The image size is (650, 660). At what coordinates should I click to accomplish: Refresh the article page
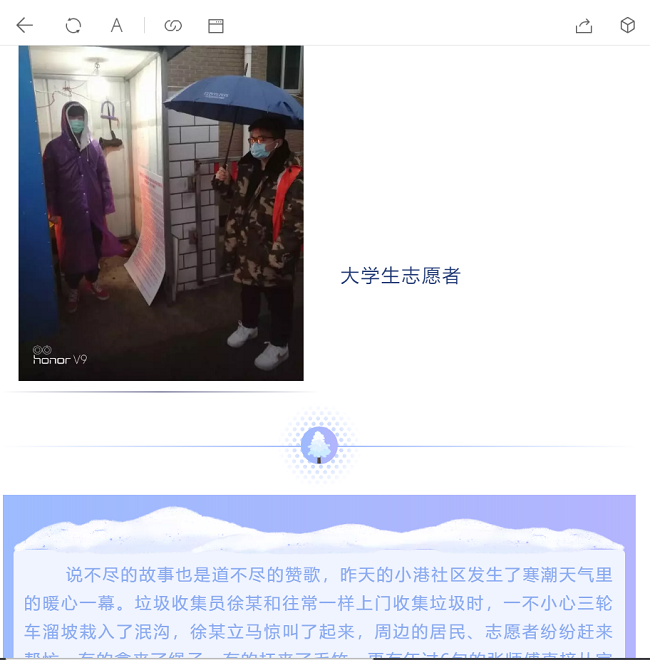pos(73,26)
